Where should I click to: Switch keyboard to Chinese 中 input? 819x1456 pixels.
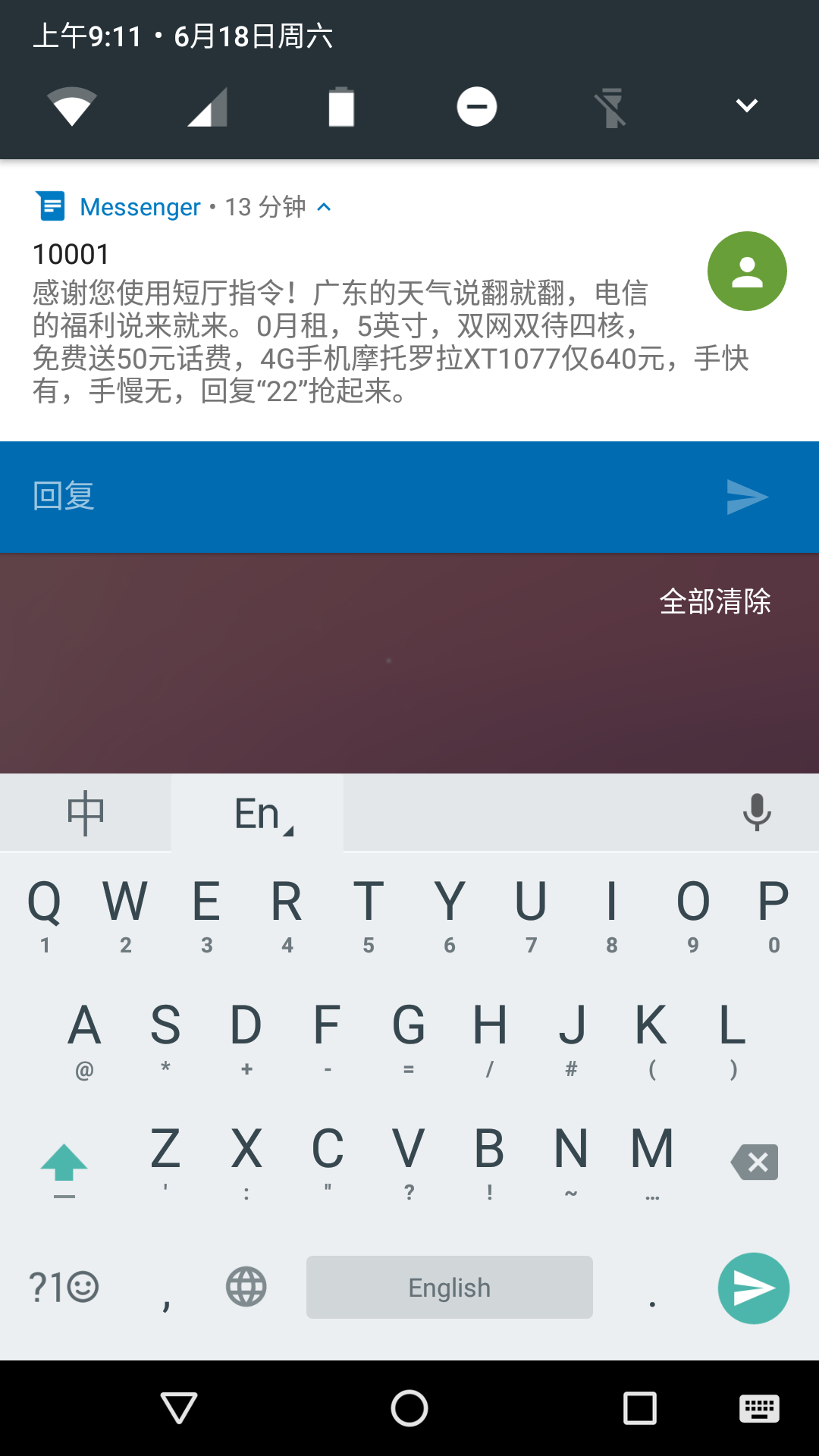pos(86,814)
